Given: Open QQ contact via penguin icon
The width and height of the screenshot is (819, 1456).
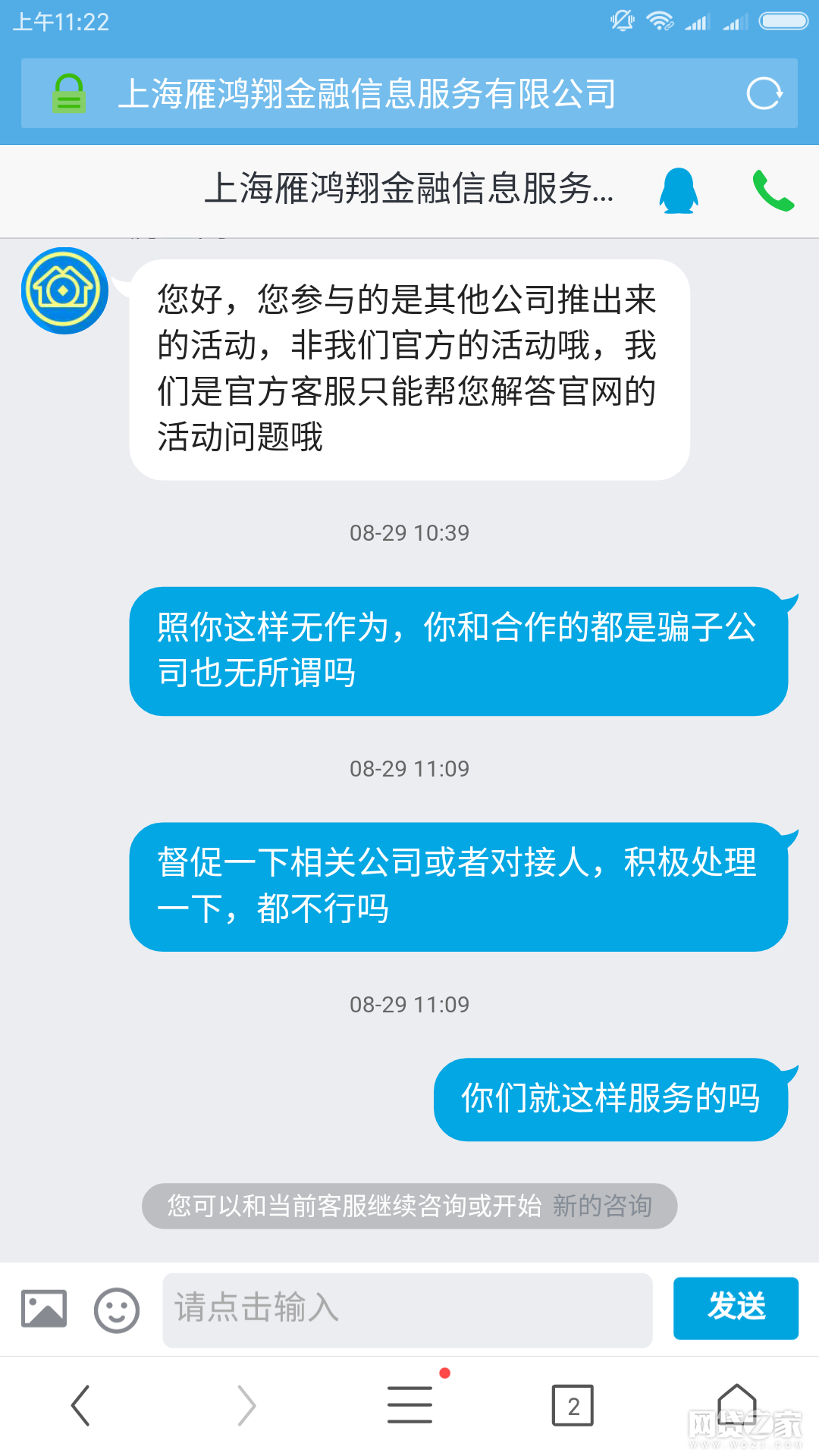Looking at the screenshot, I should (x=679, y=190).
